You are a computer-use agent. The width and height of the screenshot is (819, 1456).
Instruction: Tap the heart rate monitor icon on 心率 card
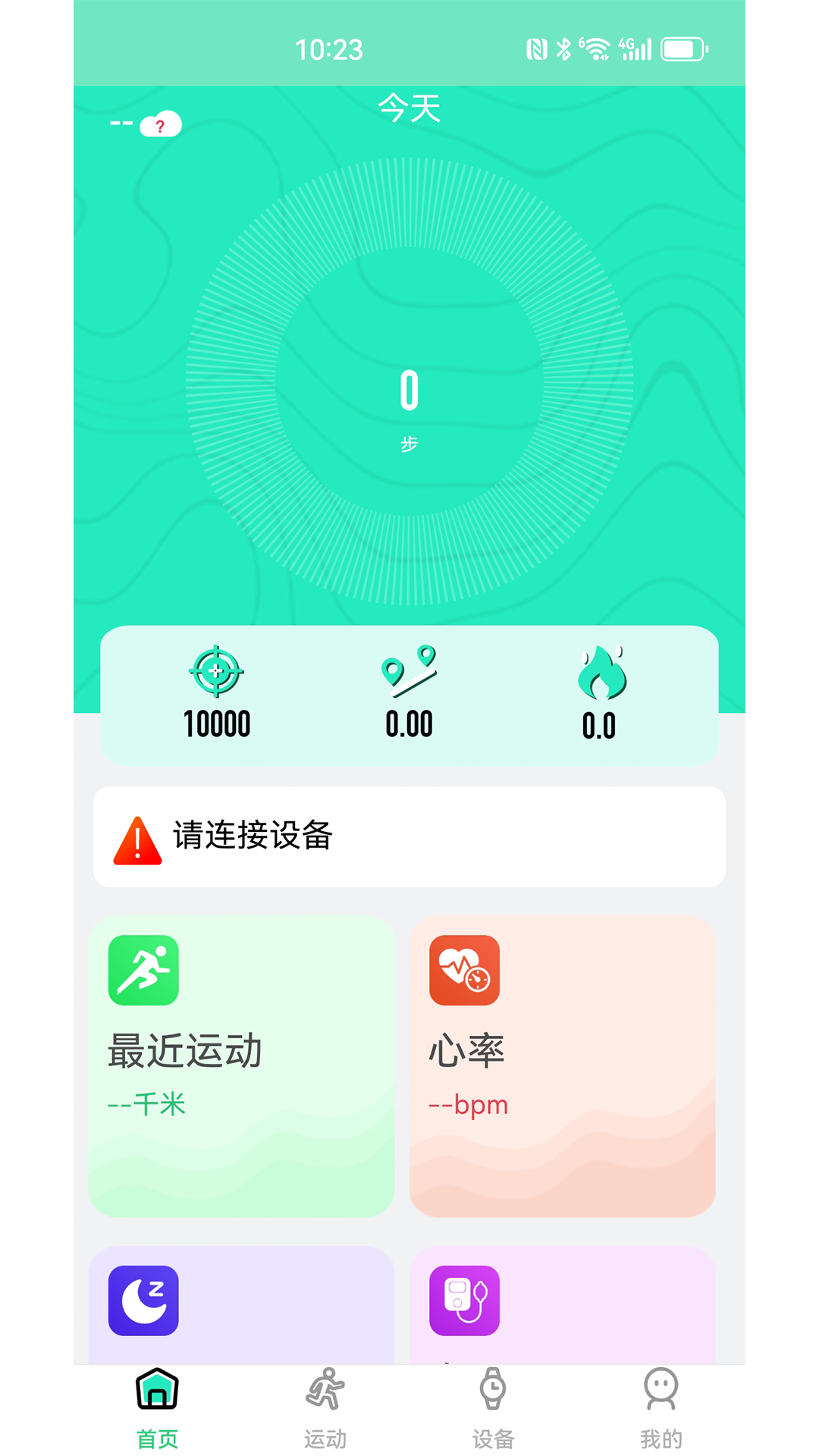[463, 971]
